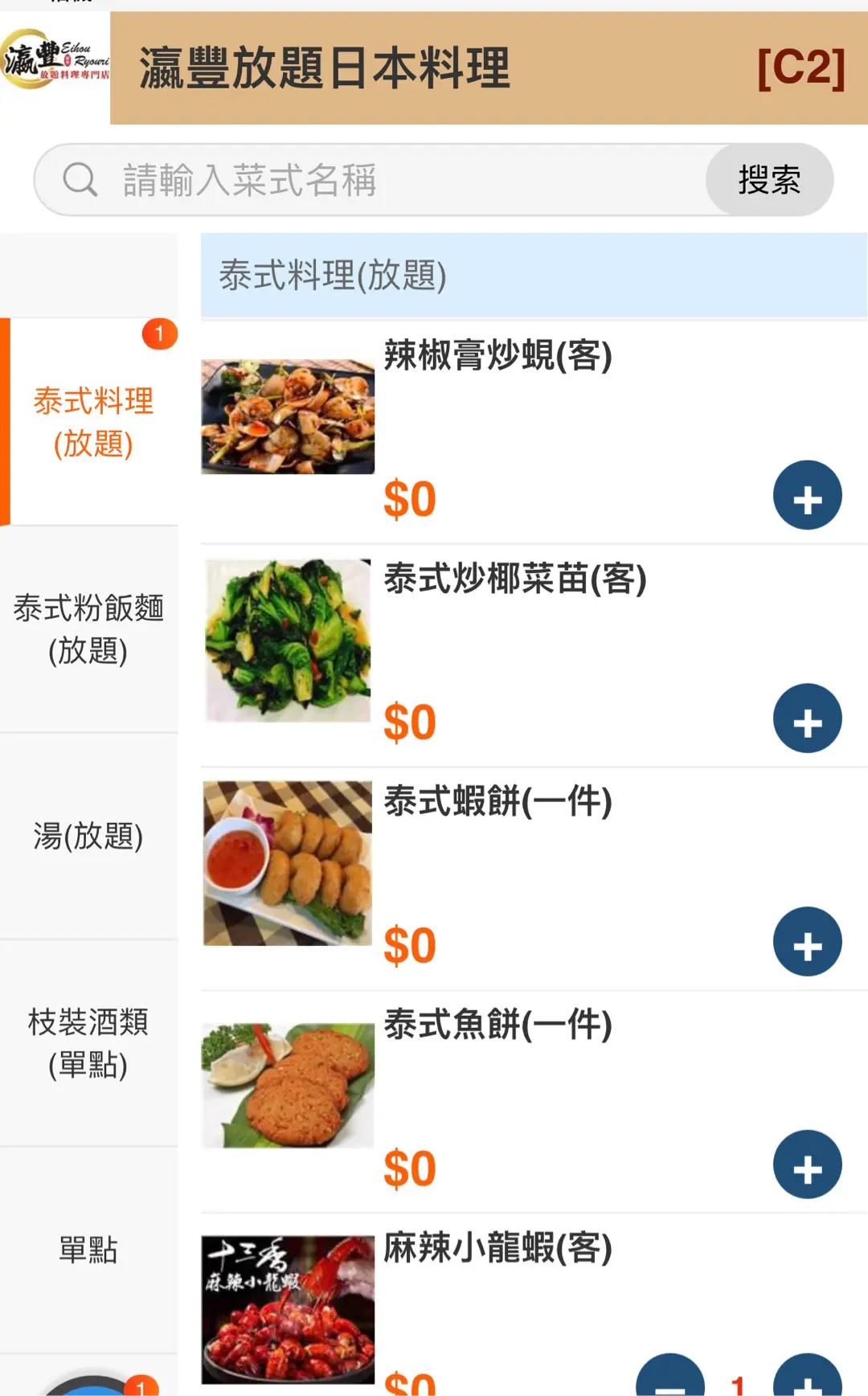View the 辣椒膏炒蜆(客) dish photo
This screenshot has width=868, height=1396.
click(288, 416)
